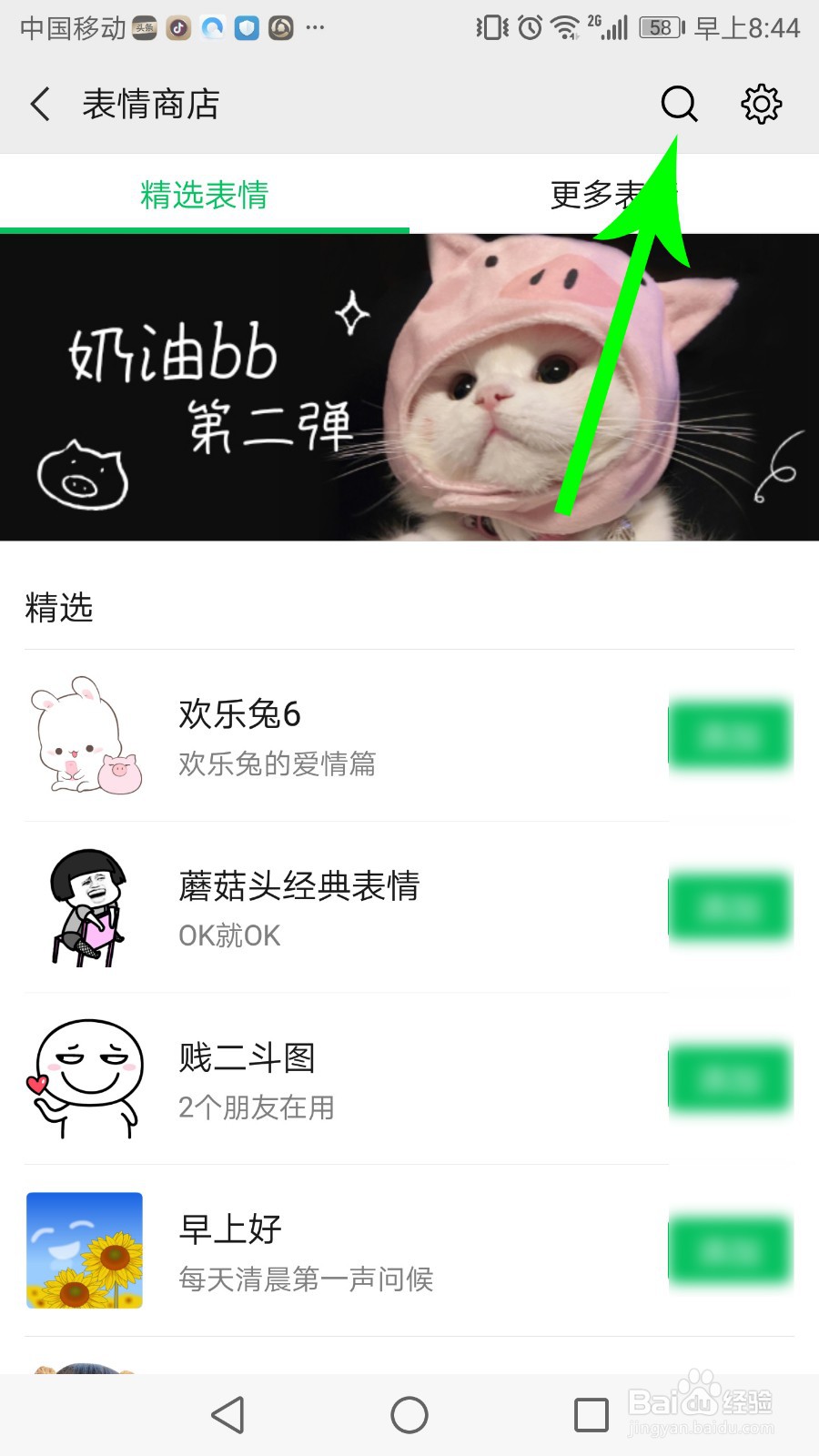Download the 蘑菇头经典表情 sticker pack
This screenshot has width=819, height=1456.
(x=733, y=907)
